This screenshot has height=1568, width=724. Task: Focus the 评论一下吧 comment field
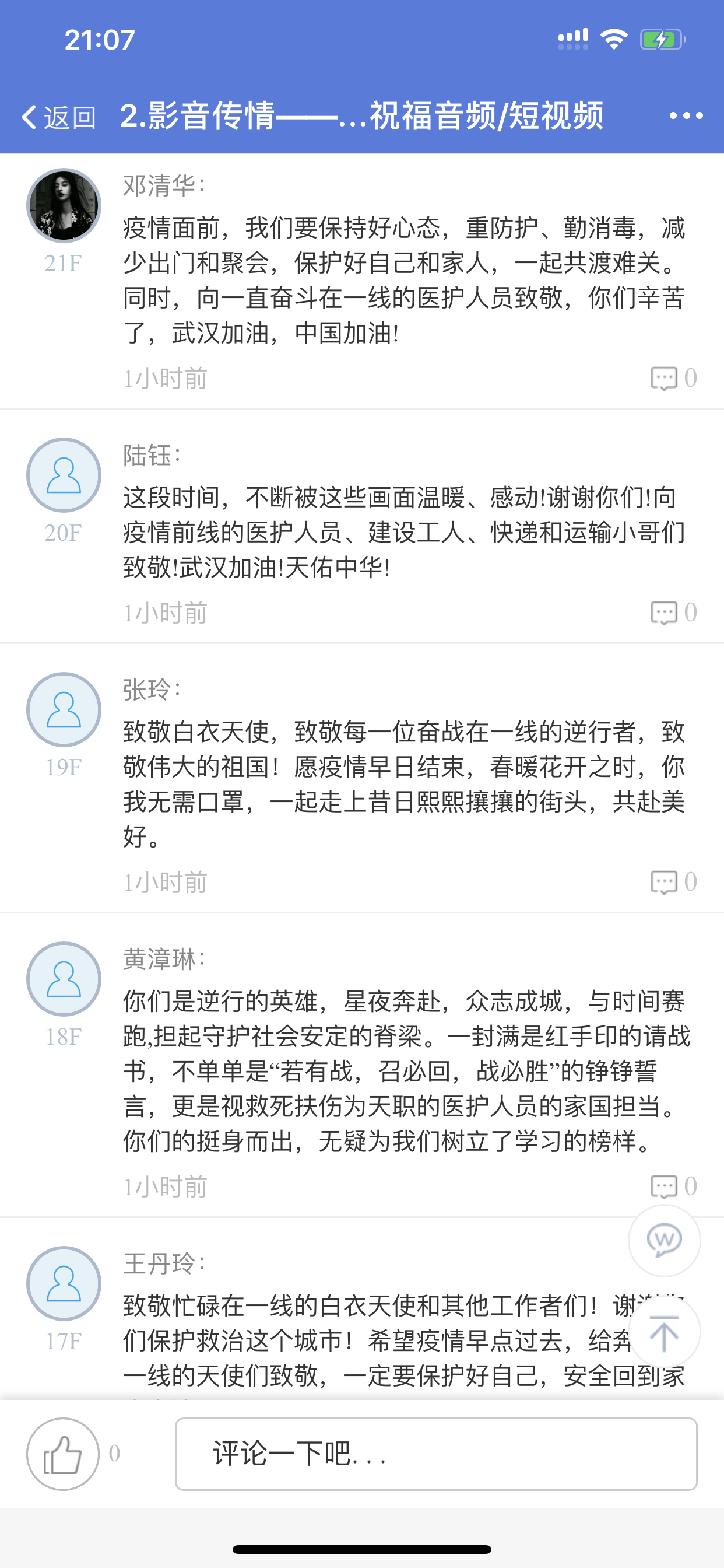[435, 1454]
